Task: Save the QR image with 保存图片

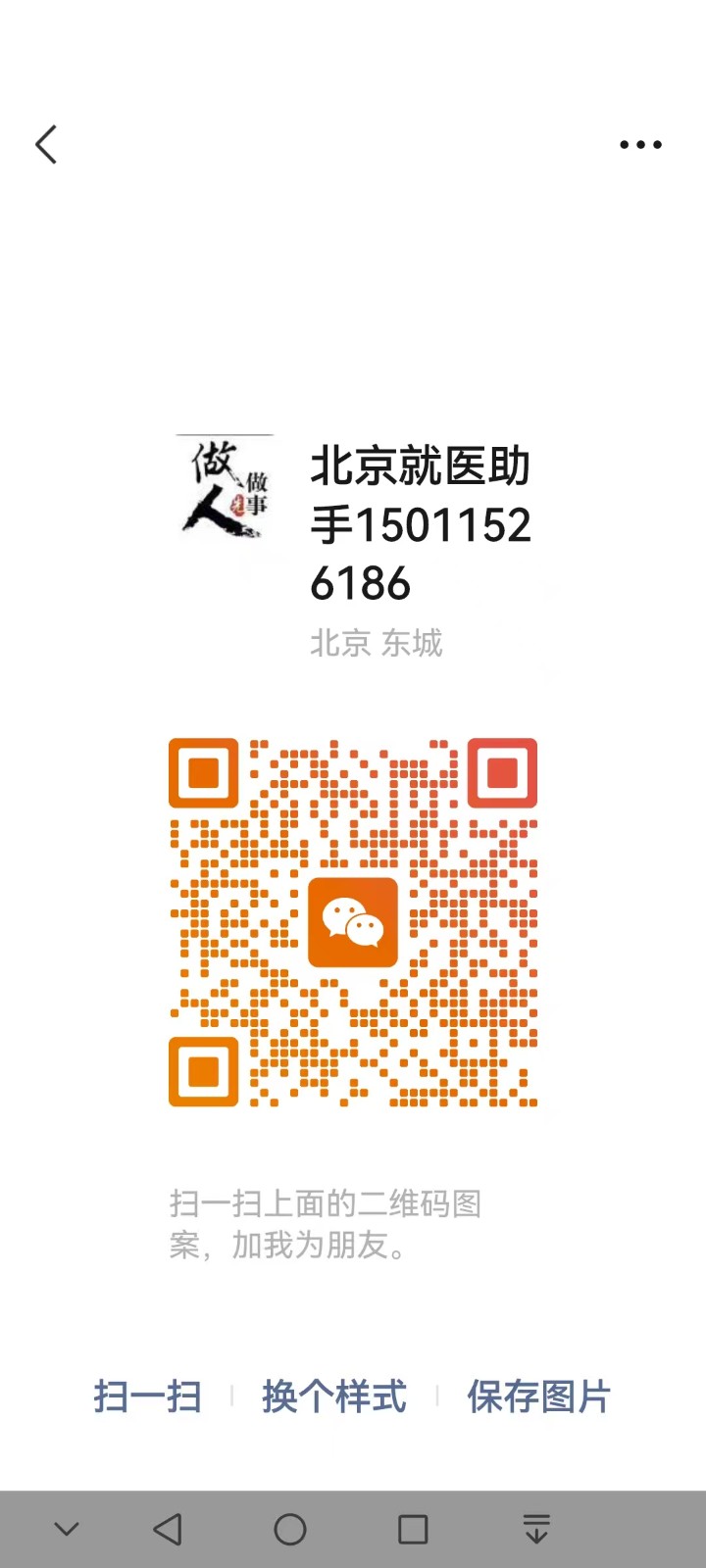Action: click(538, 1396)
